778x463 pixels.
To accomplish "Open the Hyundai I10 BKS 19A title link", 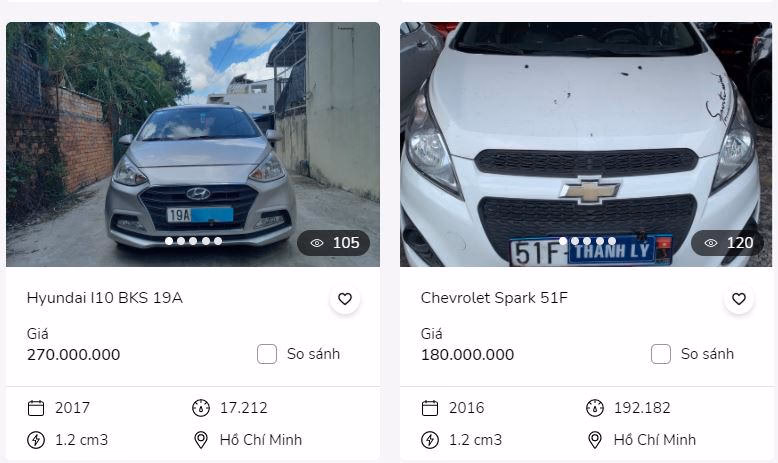I will click(x=105, y=298).
